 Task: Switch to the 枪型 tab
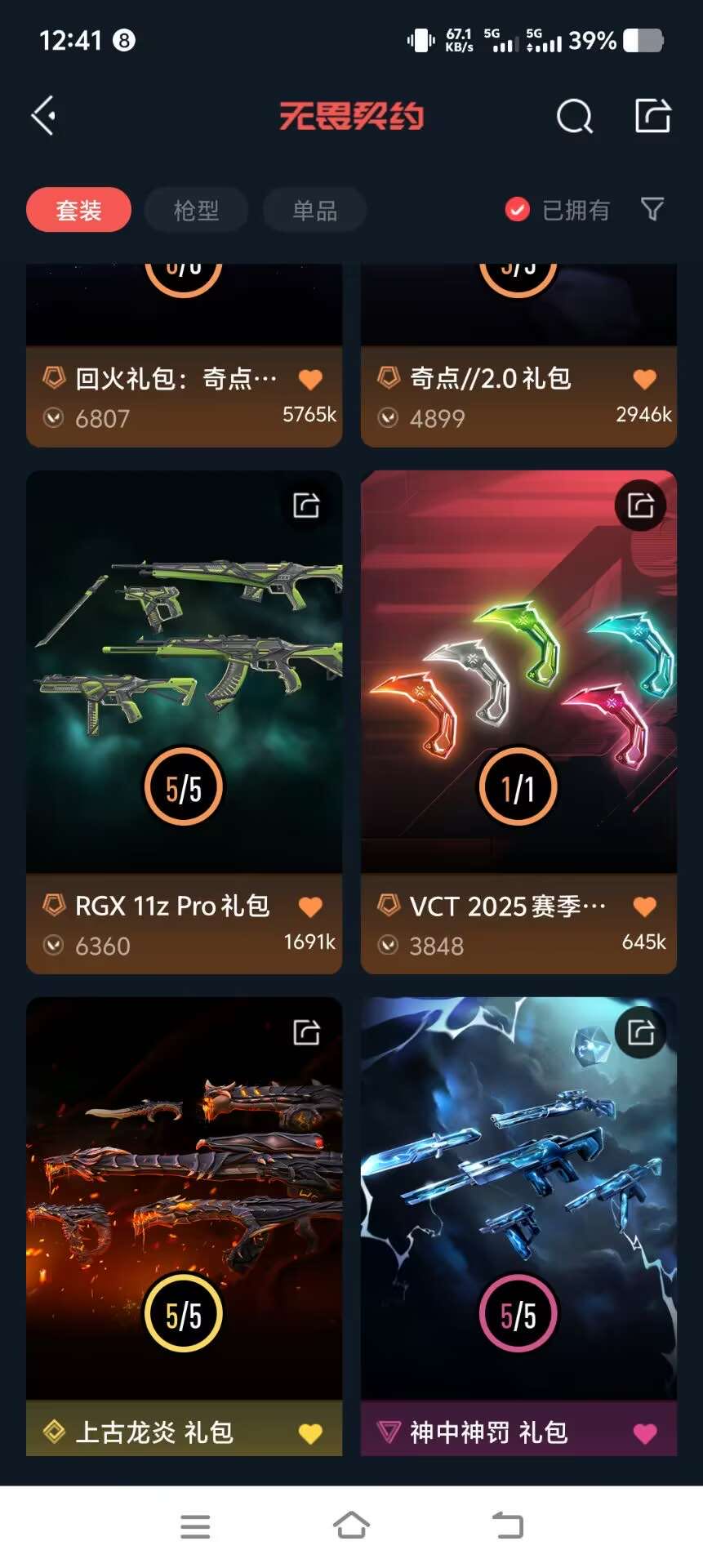(196, 210)
